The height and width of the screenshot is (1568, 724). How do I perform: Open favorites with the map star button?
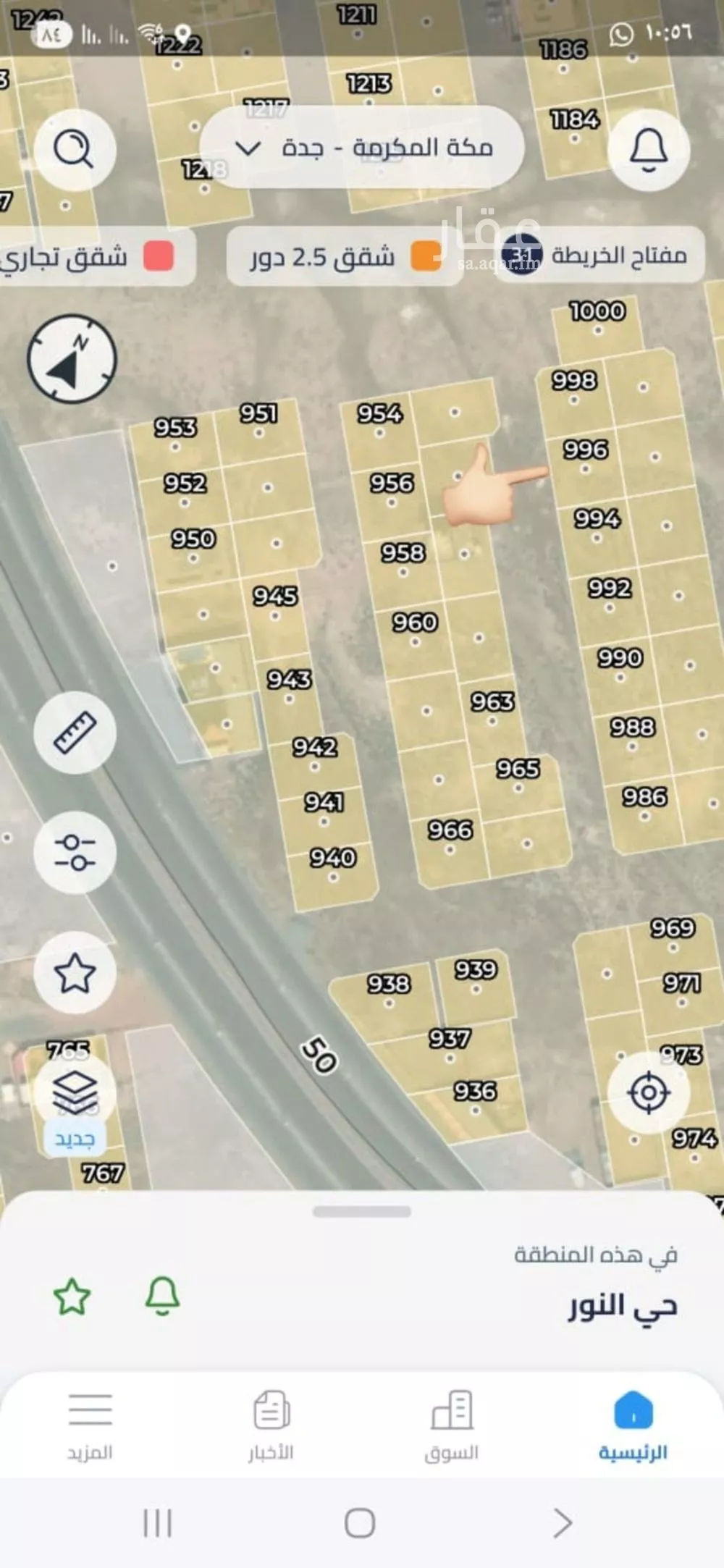(75, 973)
